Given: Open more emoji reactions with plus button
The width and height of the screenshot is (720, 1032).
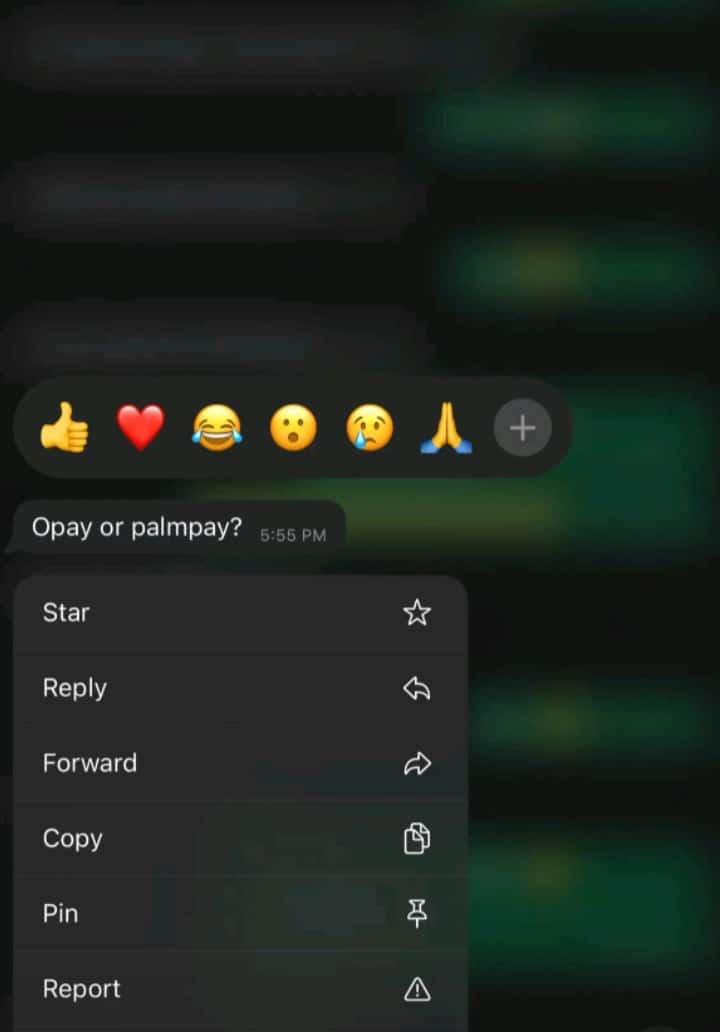Looking at the screenshot, I should (x=522, y=429).
